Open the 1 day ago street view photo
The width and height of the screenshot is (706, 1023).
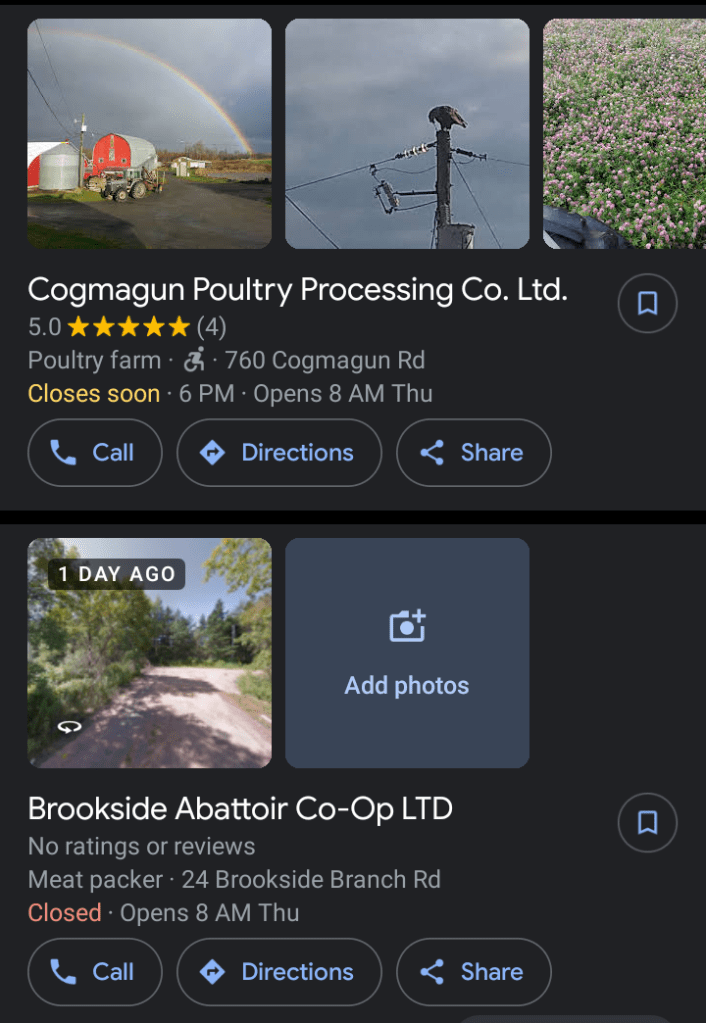(x=149, y=653)
